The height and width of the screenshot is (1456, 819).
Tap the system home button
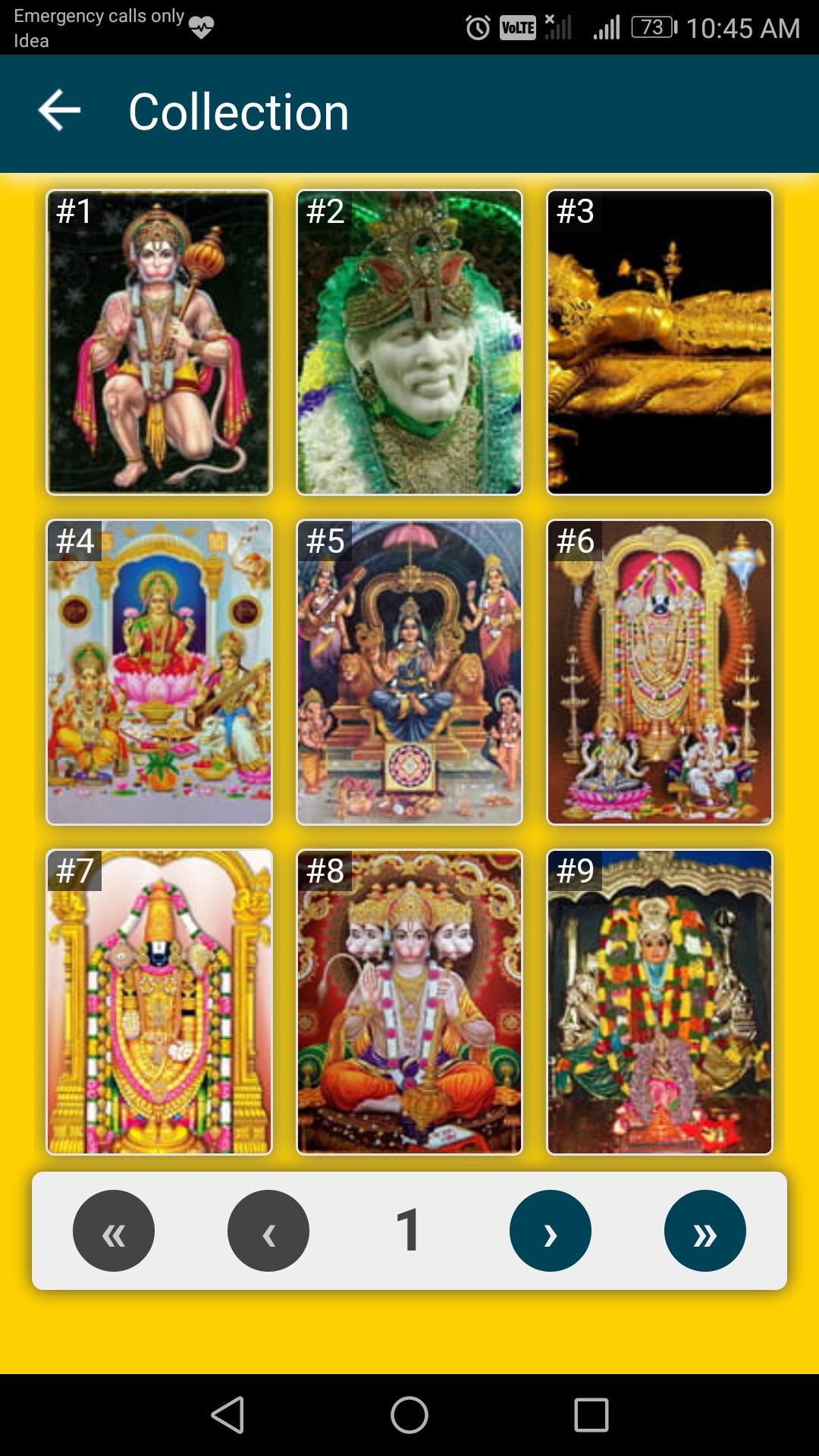click(x=409, y=1415)
